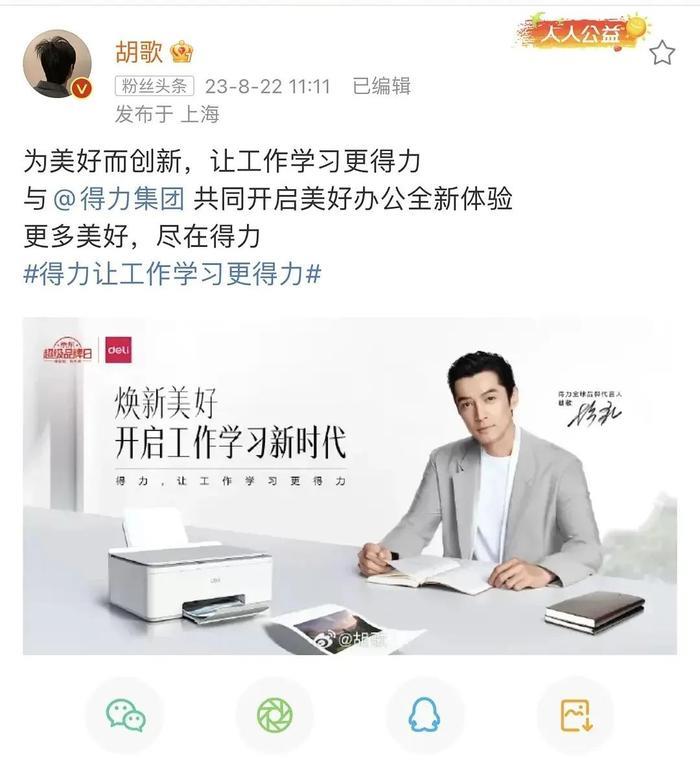The height and width of the screenshot is (768, 700).
Task: Open the 人人公益 badge
Action: (x=581, y=33)
